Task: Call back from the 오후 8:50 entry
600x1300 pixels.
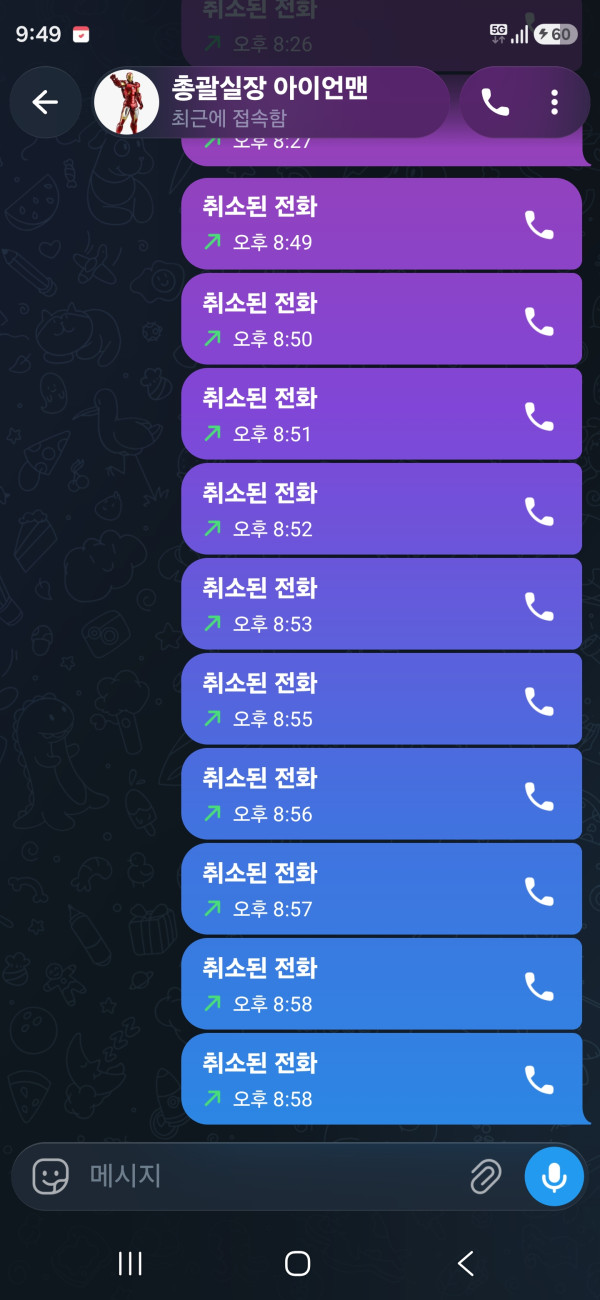Action: [x=539, y=320]
